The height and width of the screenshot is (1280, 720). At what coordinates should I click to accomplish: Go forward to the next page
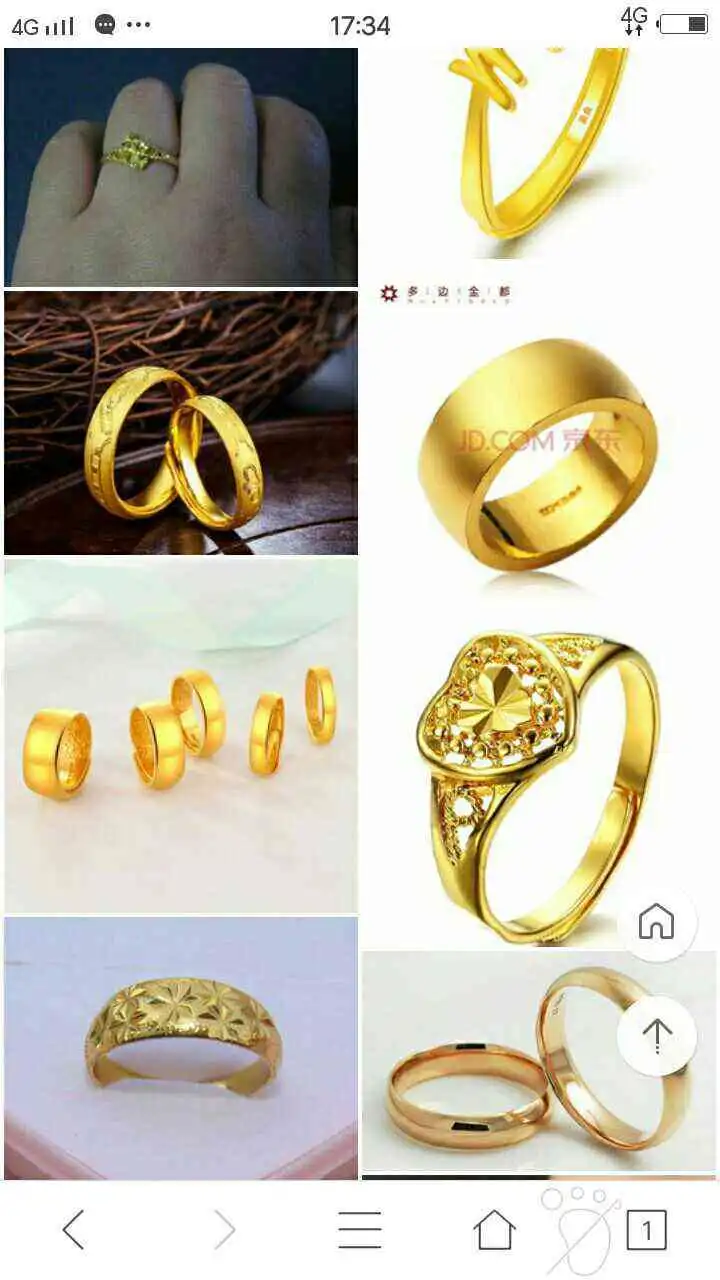point(224,1229)
